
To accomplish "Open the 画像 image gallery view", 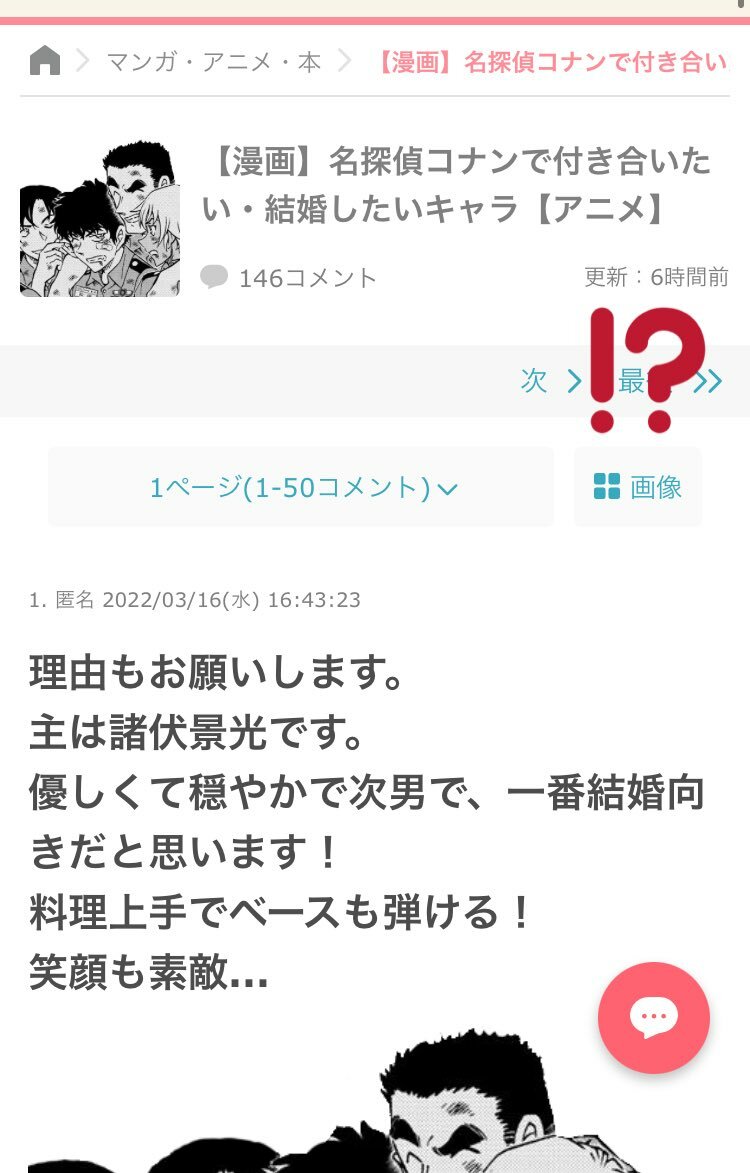I will click(638, 487).
